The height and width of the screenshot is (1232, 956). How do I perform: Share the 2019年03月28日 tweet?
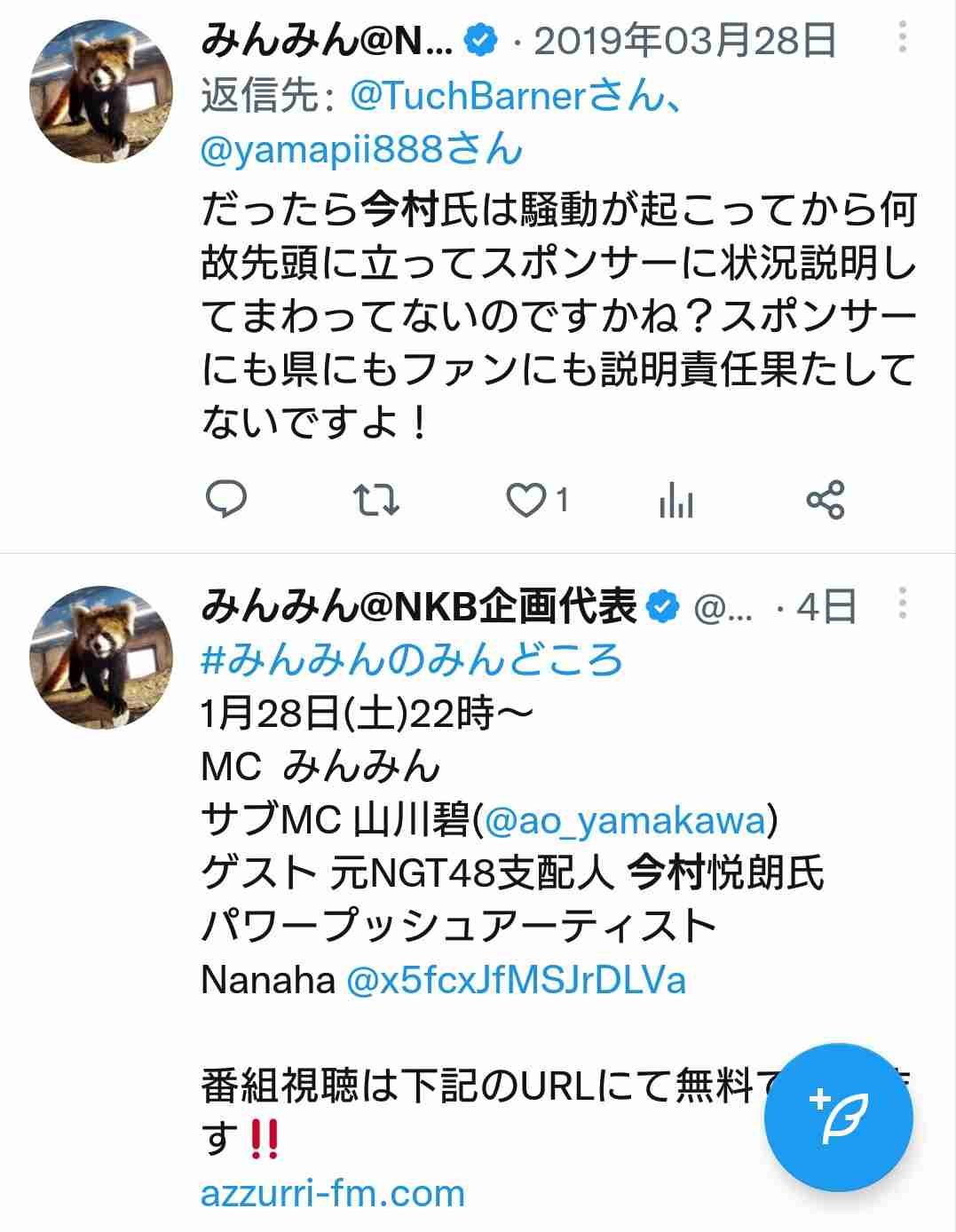826,500
